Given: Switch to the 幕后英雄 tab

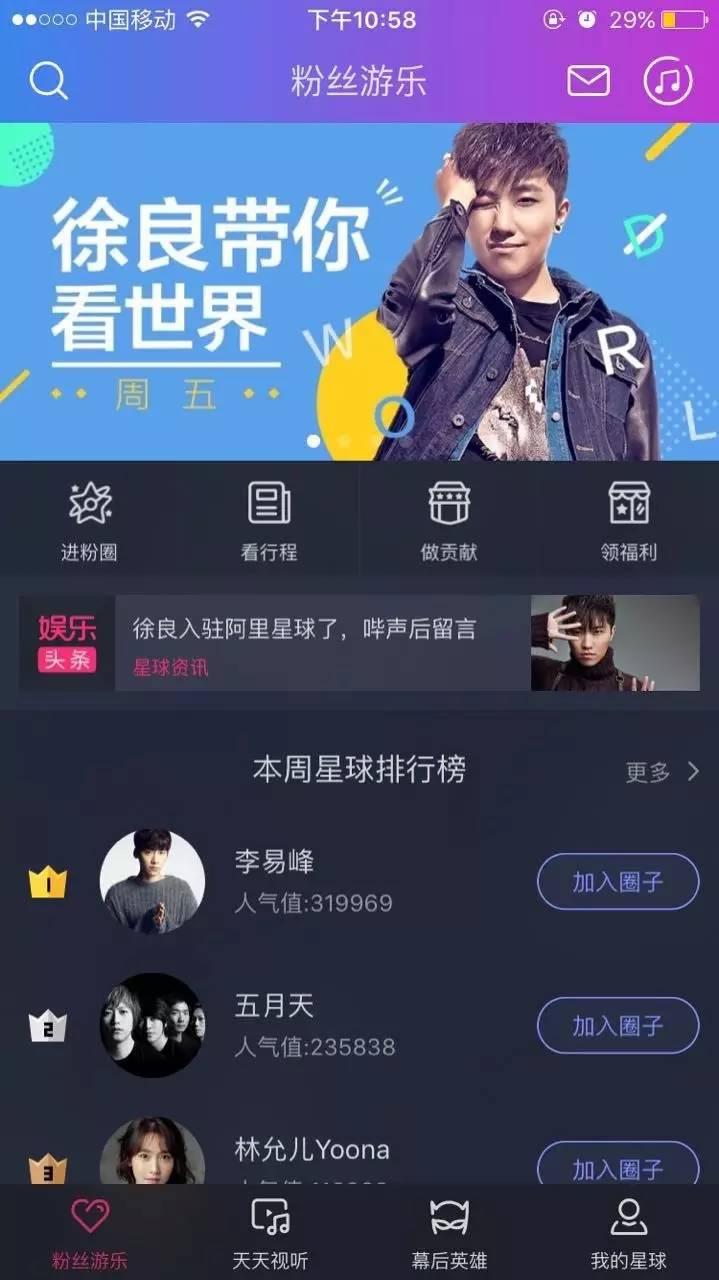Looking at the screenshot, I should [x=449, y=1232].
